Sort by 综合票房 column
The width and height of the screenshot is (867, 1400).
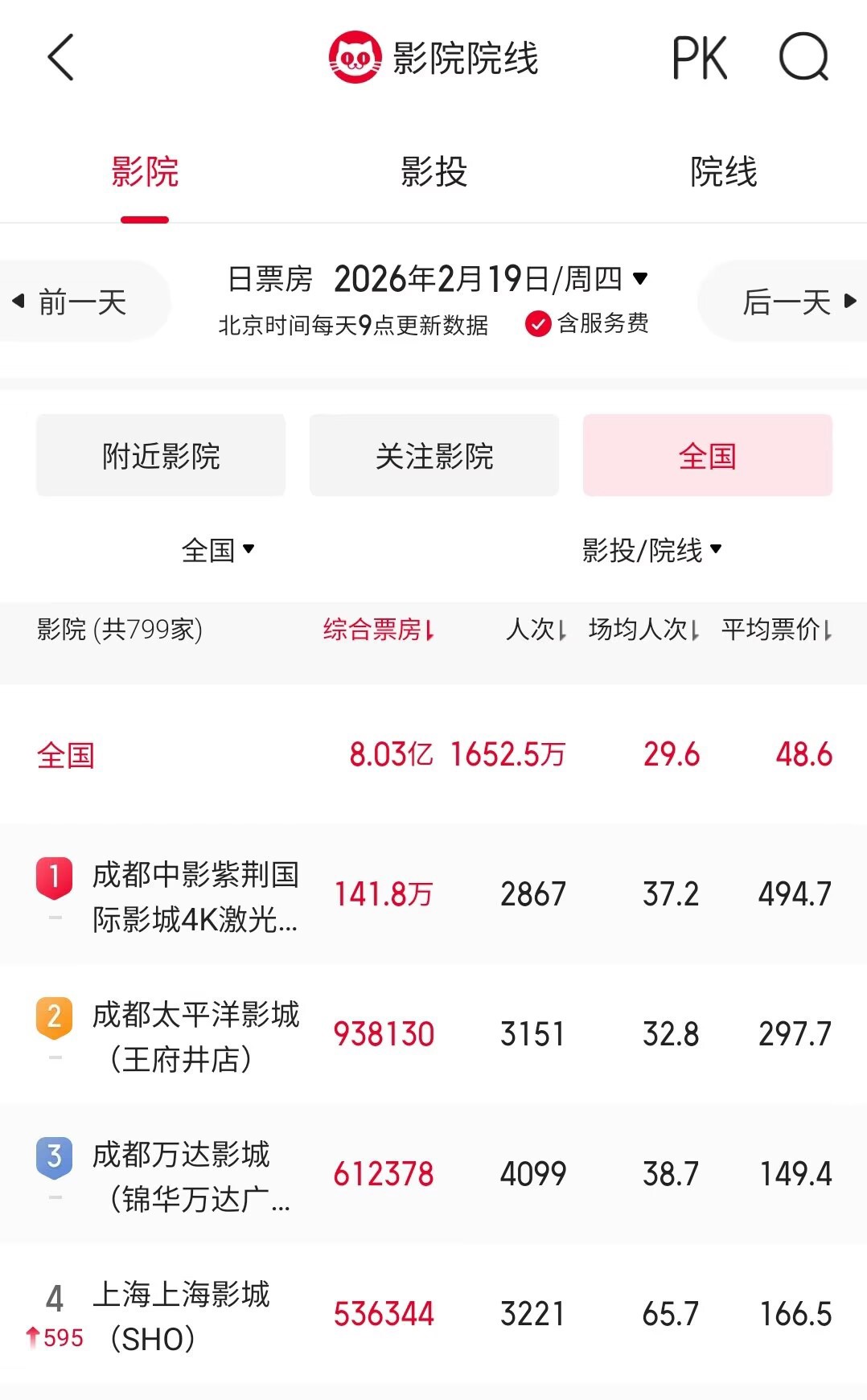coord(378,630)
